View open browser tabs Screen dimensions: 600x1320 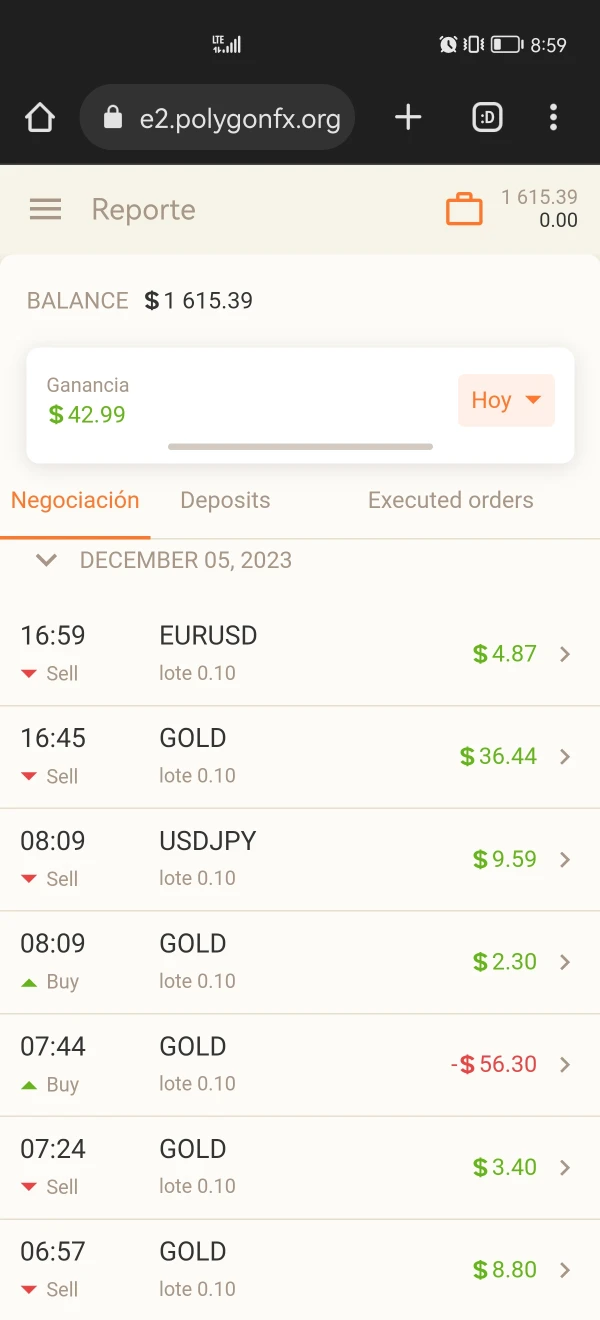(x=487, y=118)
